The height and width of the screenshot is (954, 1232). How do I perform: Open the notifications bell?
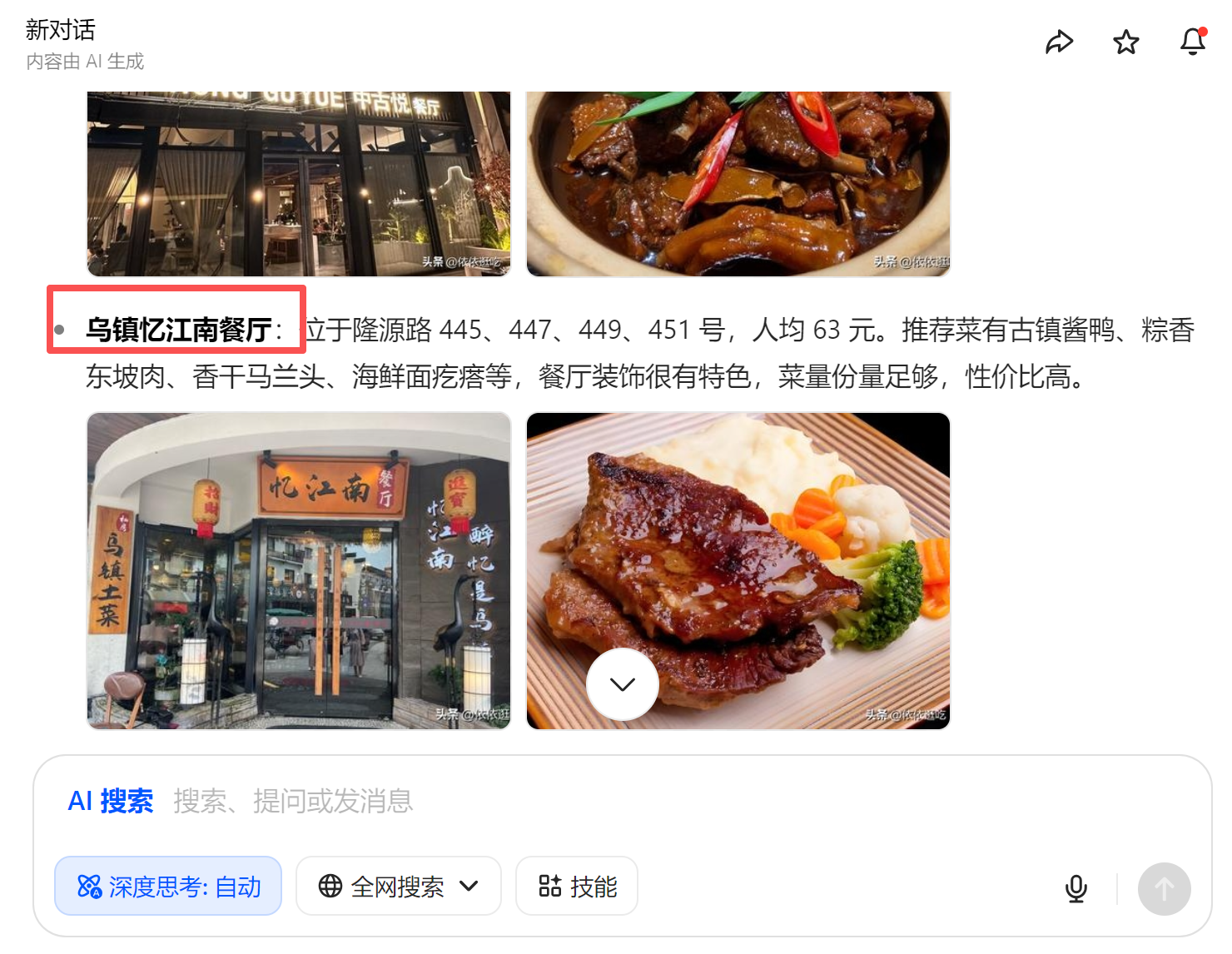click(1193, 42)
